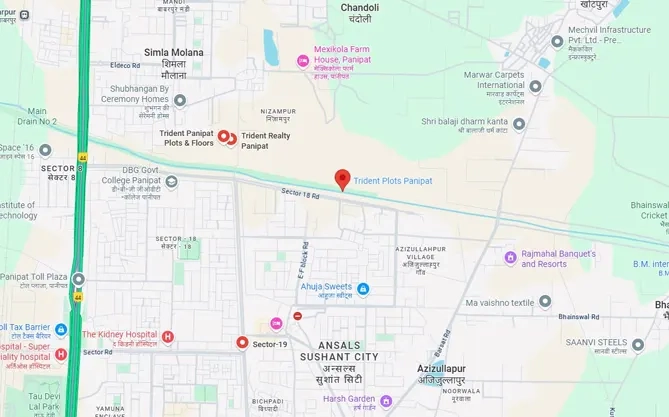Viewport: 669px width, 417px height.
Task: Select the Marwar Carpets International marker
Action: click(x=535, y=86)
